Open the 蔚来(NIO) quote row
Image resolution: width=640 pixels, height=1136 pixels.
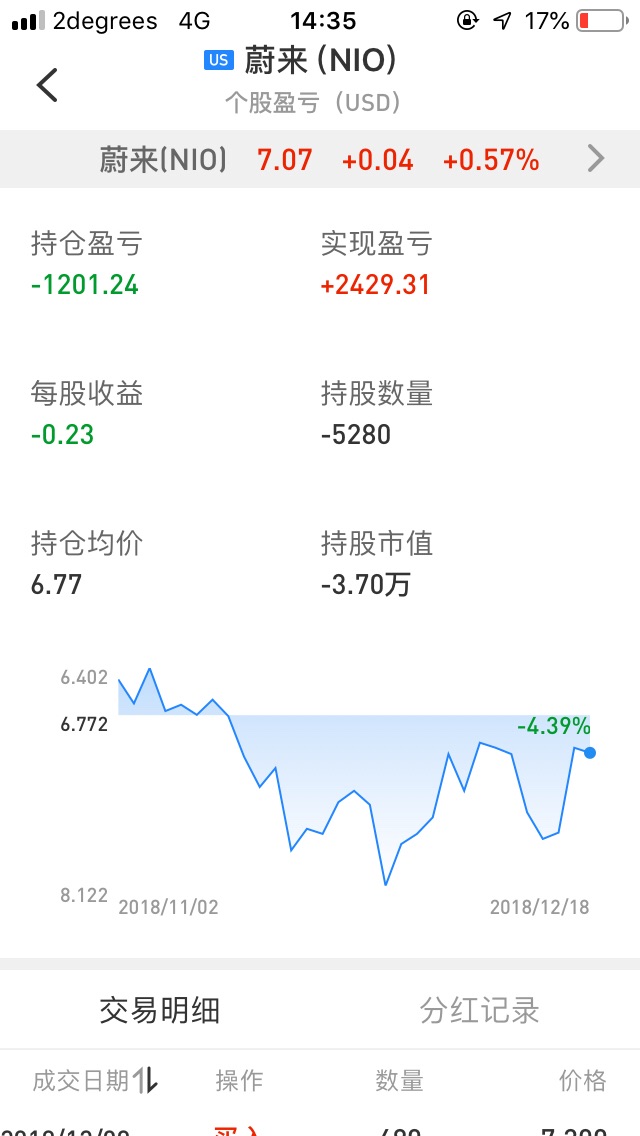(320, 159)
